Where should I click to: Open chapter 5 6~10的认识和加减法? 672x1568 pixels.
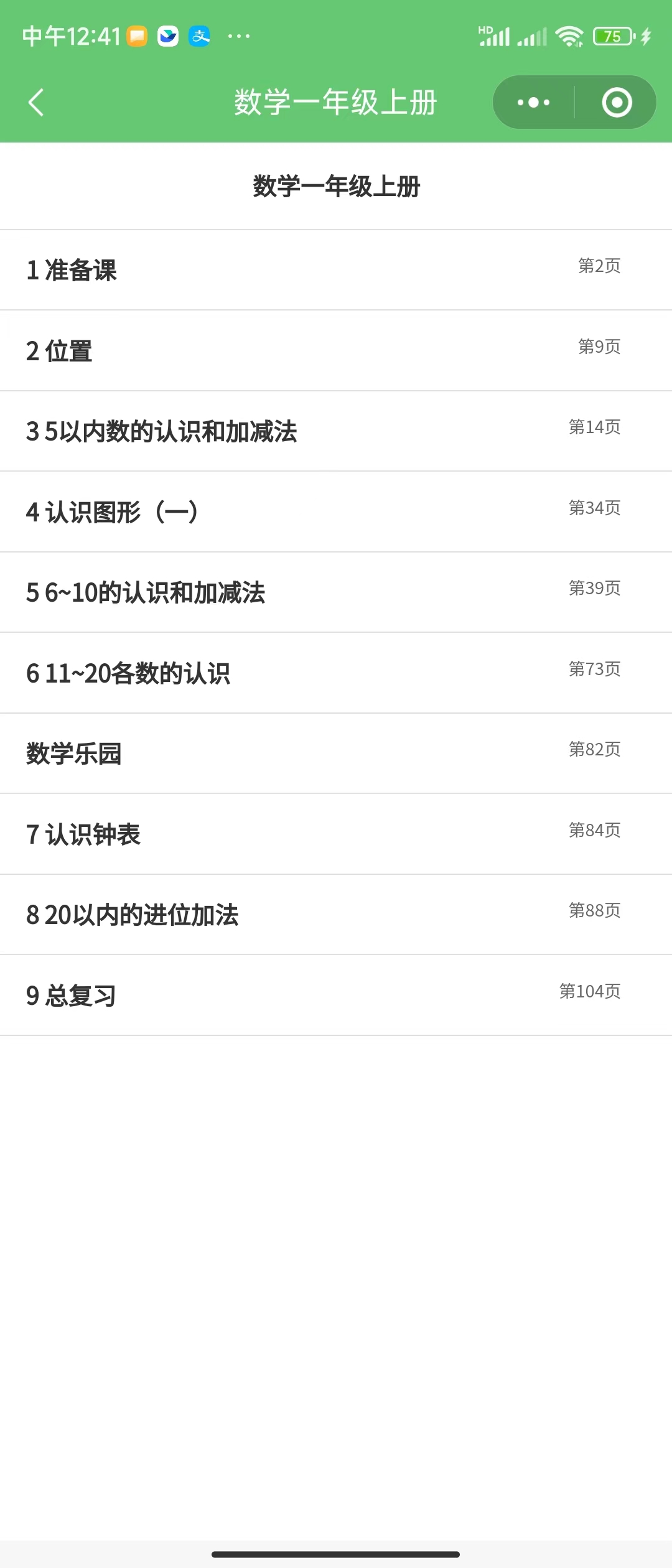pyautogui.click(x=336, y=592)
